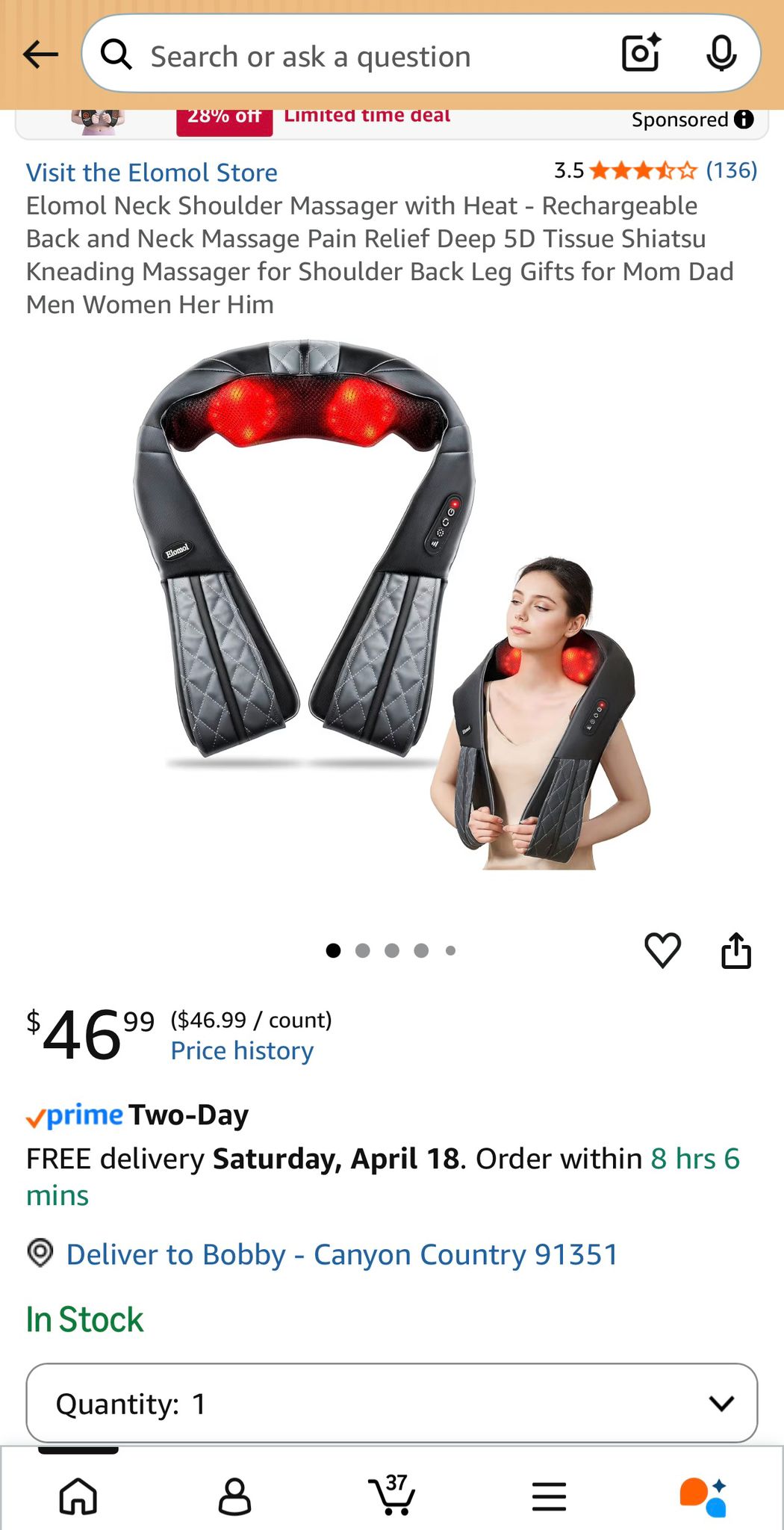View price history
Image resolution: width=784 pixels, height=1530 pixels.
pos(242,1050)
